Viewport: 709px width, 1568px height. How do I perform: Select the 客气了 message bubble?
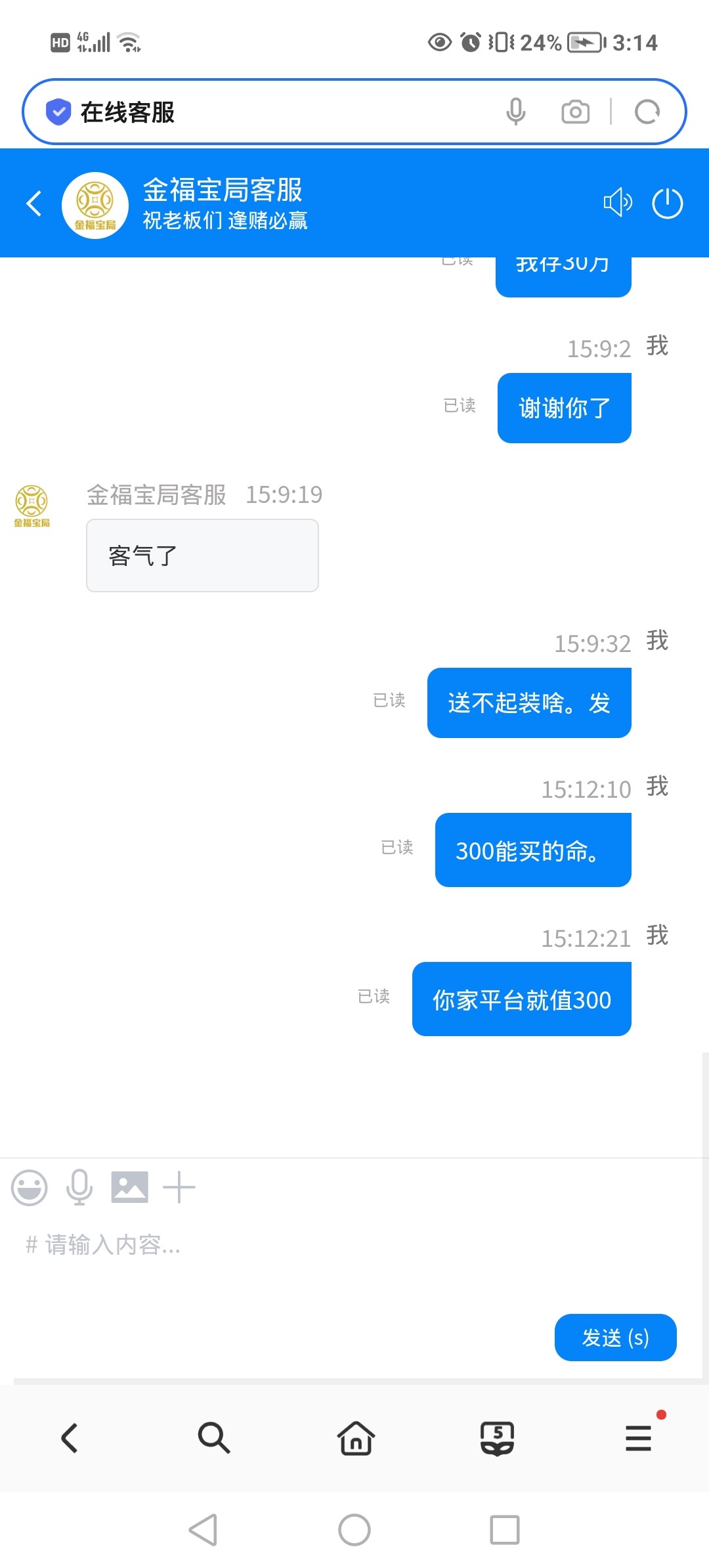[x=202, y=555]
